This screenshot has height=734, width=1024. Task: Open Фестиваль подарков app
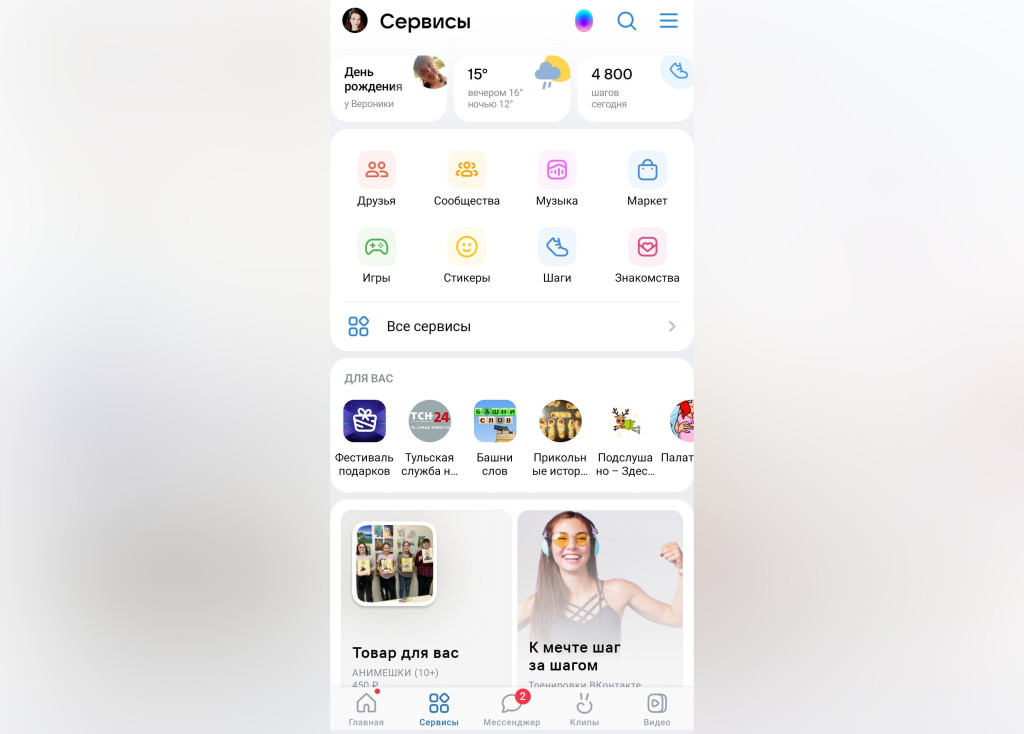(x=364, y=436)
